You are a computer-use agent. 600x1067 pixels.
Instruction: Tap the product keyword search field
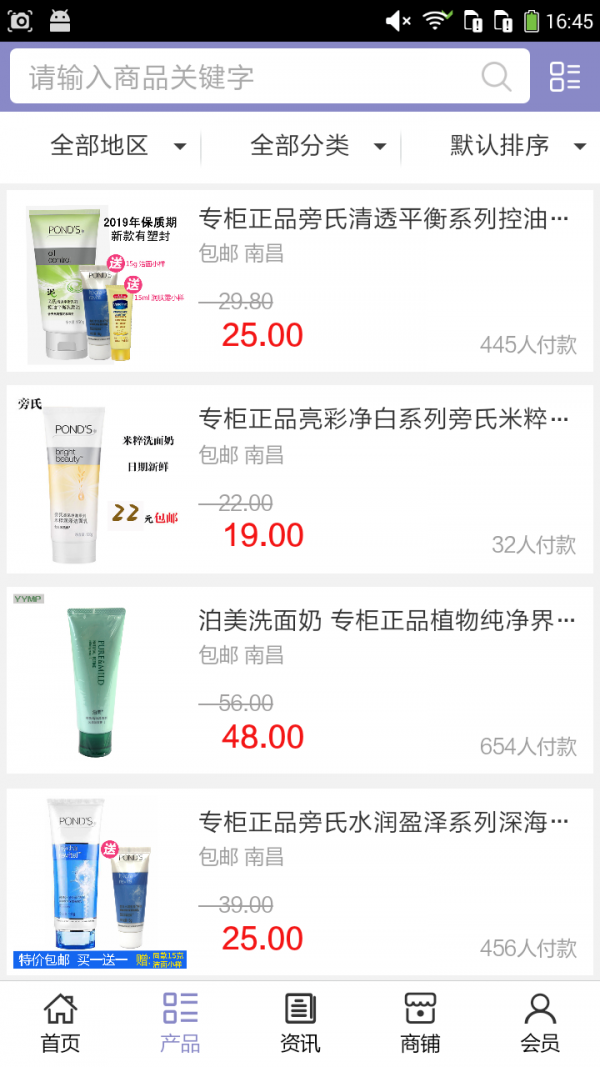pyautogui.click(x=250, y=77)
